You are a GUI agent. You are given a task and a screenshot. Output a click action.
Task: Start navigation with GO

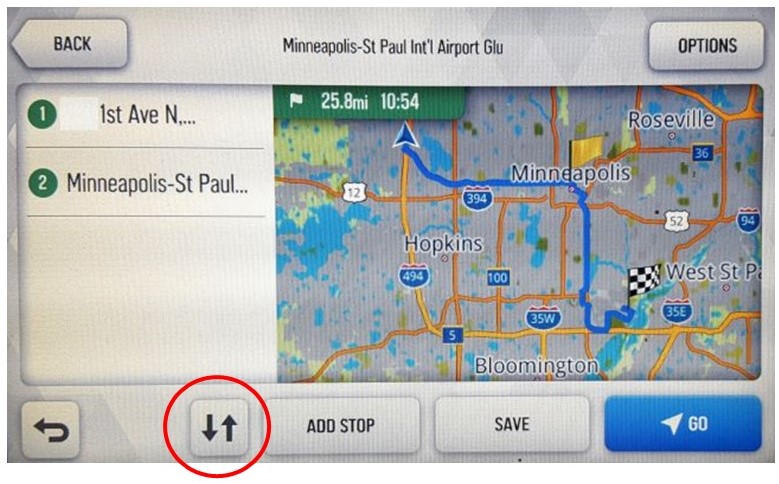(683, 425)
